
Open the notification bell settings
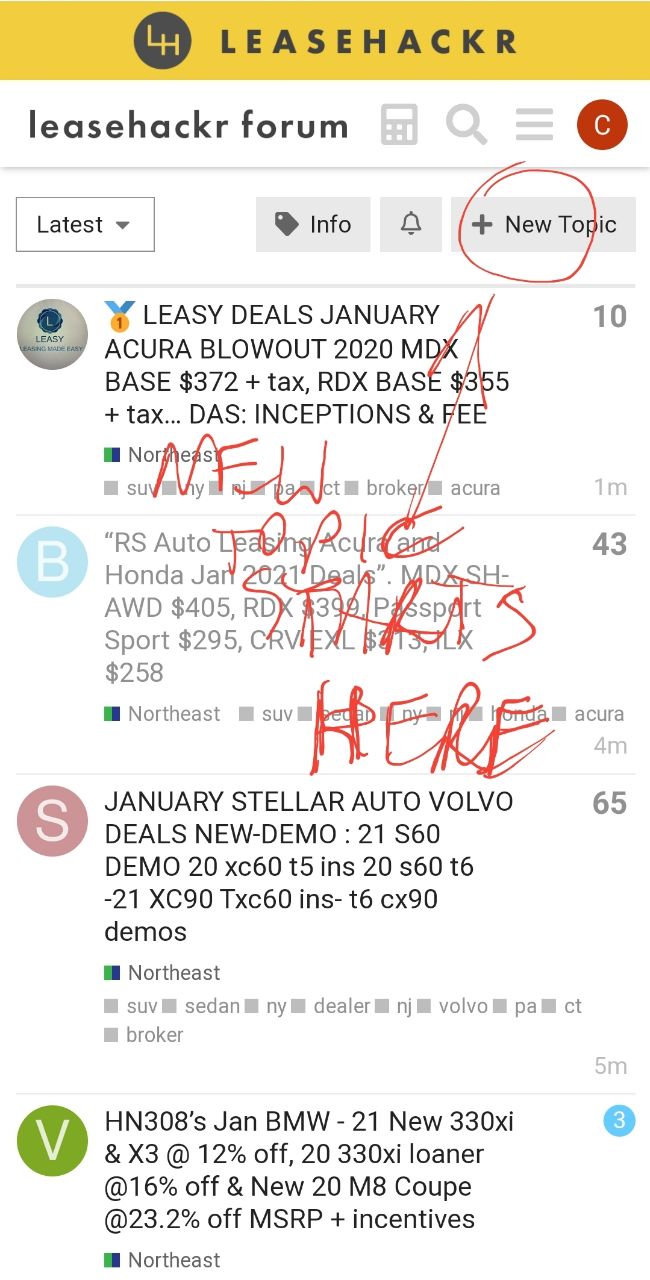(x=411, y=224)
